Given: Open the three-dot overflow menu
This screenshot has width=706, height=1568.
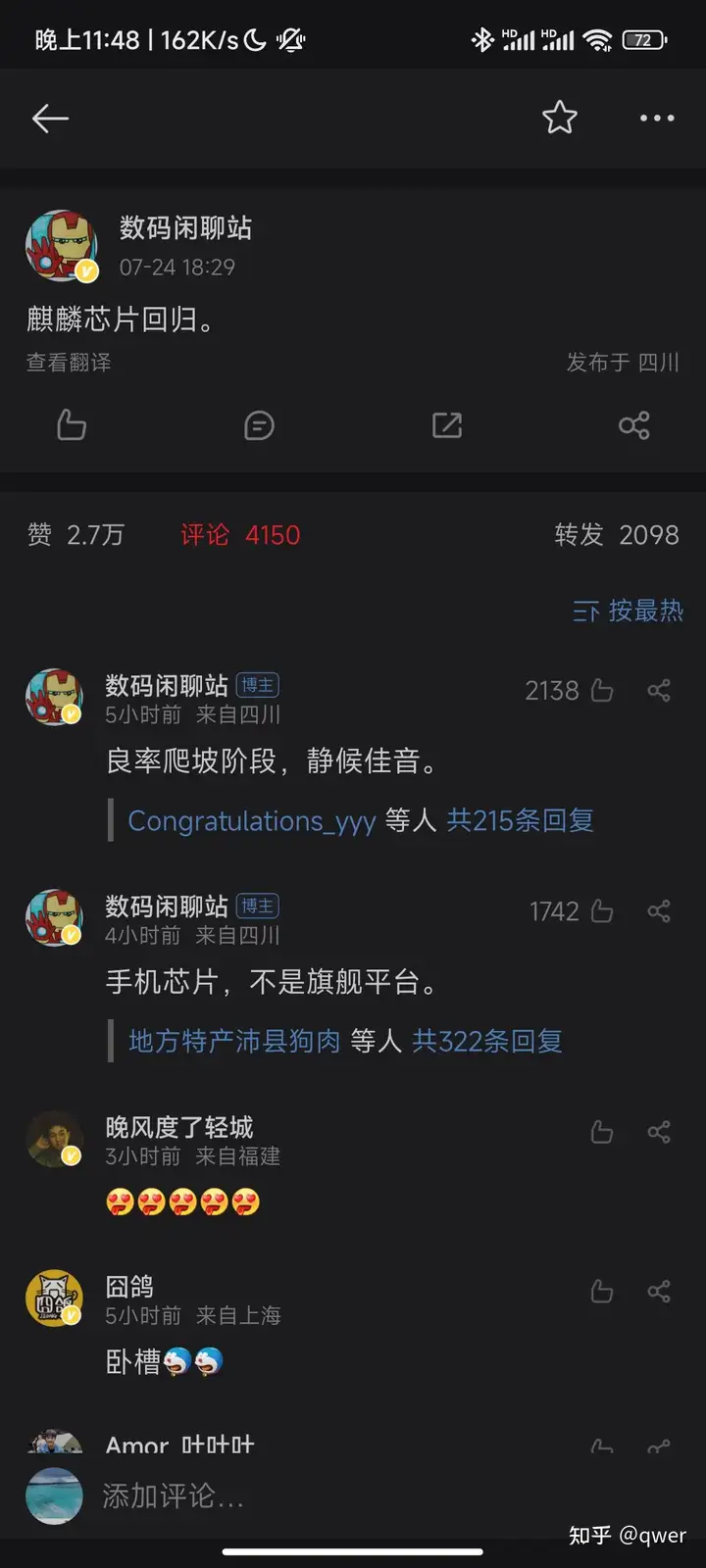Looking at the screenshot, I should point(657,119).
